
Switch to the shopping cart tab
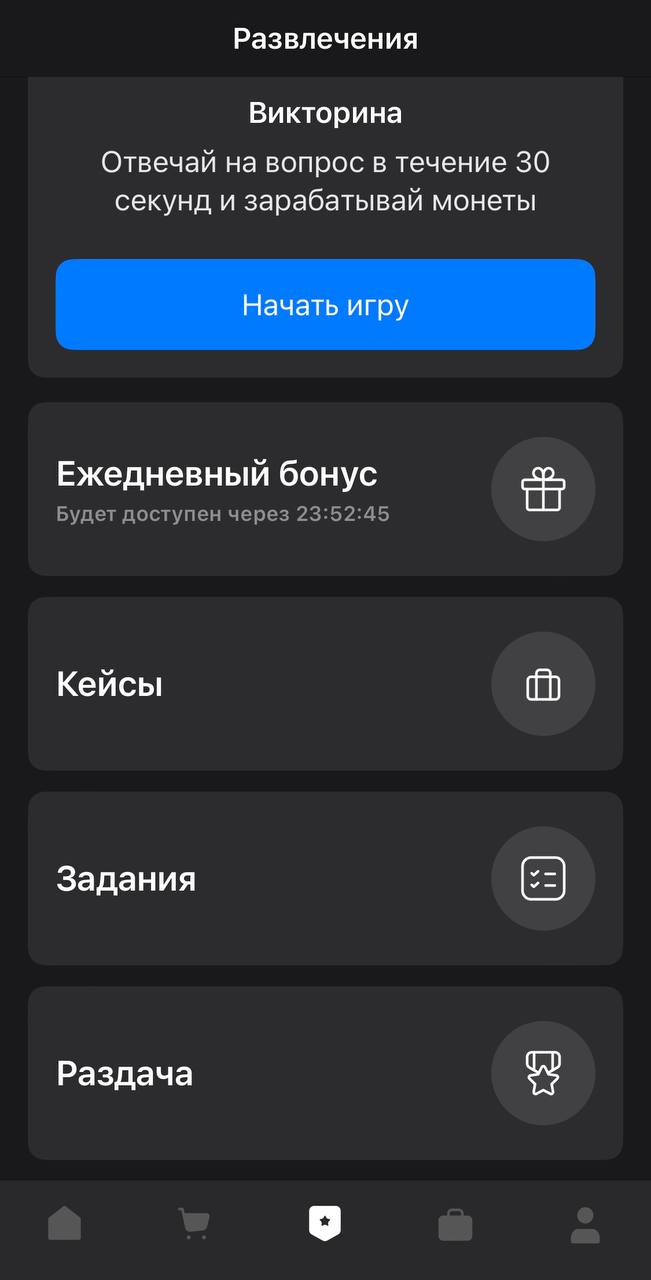pos(194,1223)
